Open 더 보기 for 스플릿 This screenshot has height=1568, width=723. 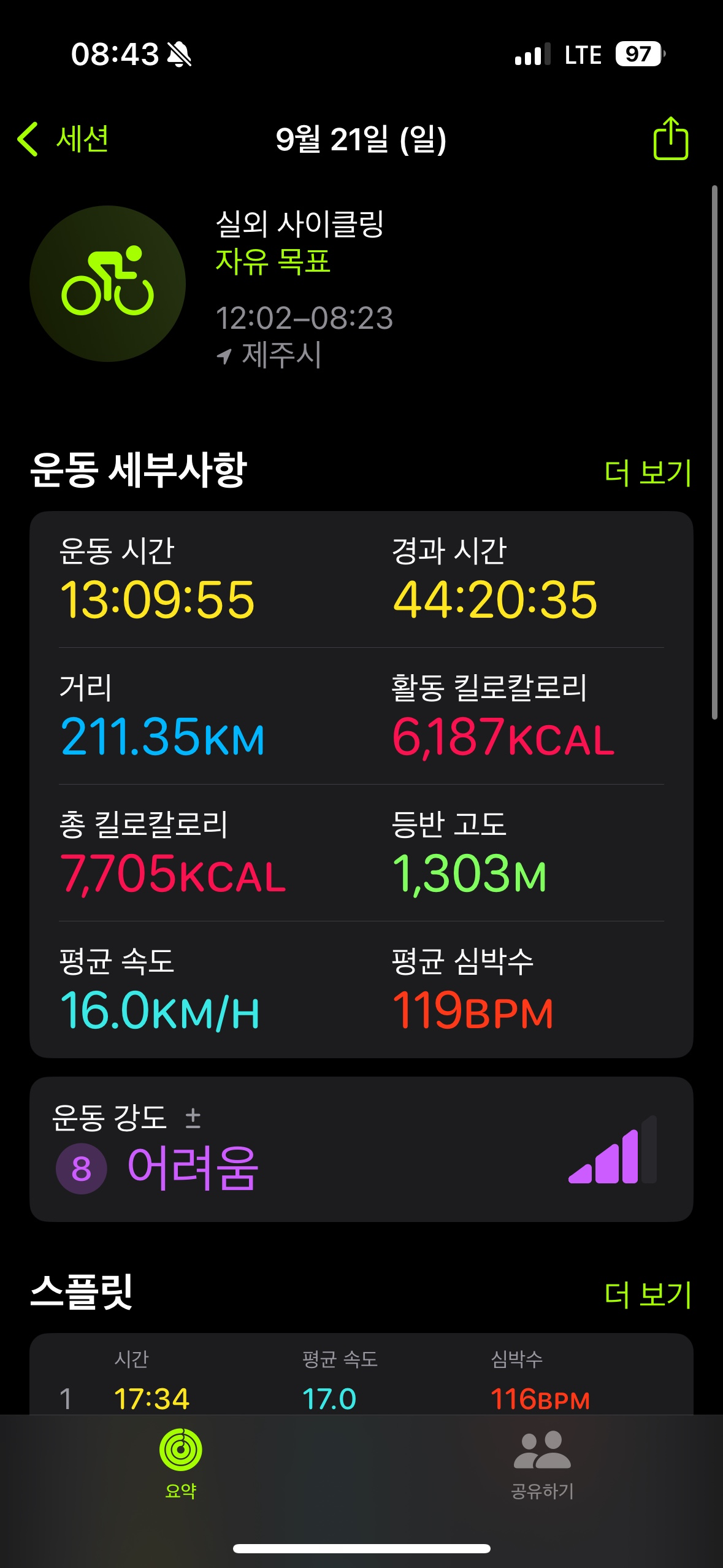coord(648,1294)
